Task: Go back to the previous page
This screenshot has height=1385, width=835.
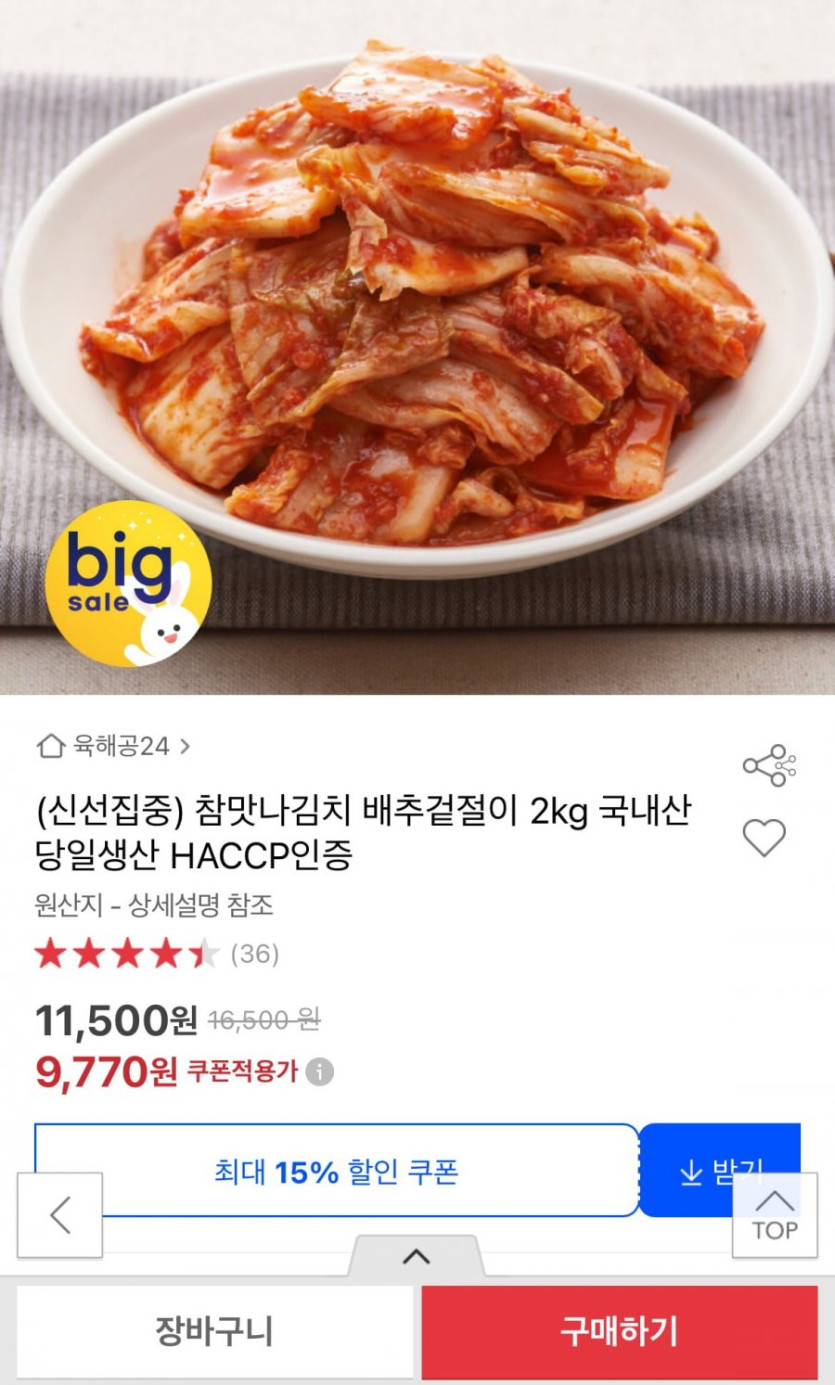Action: click(x=60, y=1215)
